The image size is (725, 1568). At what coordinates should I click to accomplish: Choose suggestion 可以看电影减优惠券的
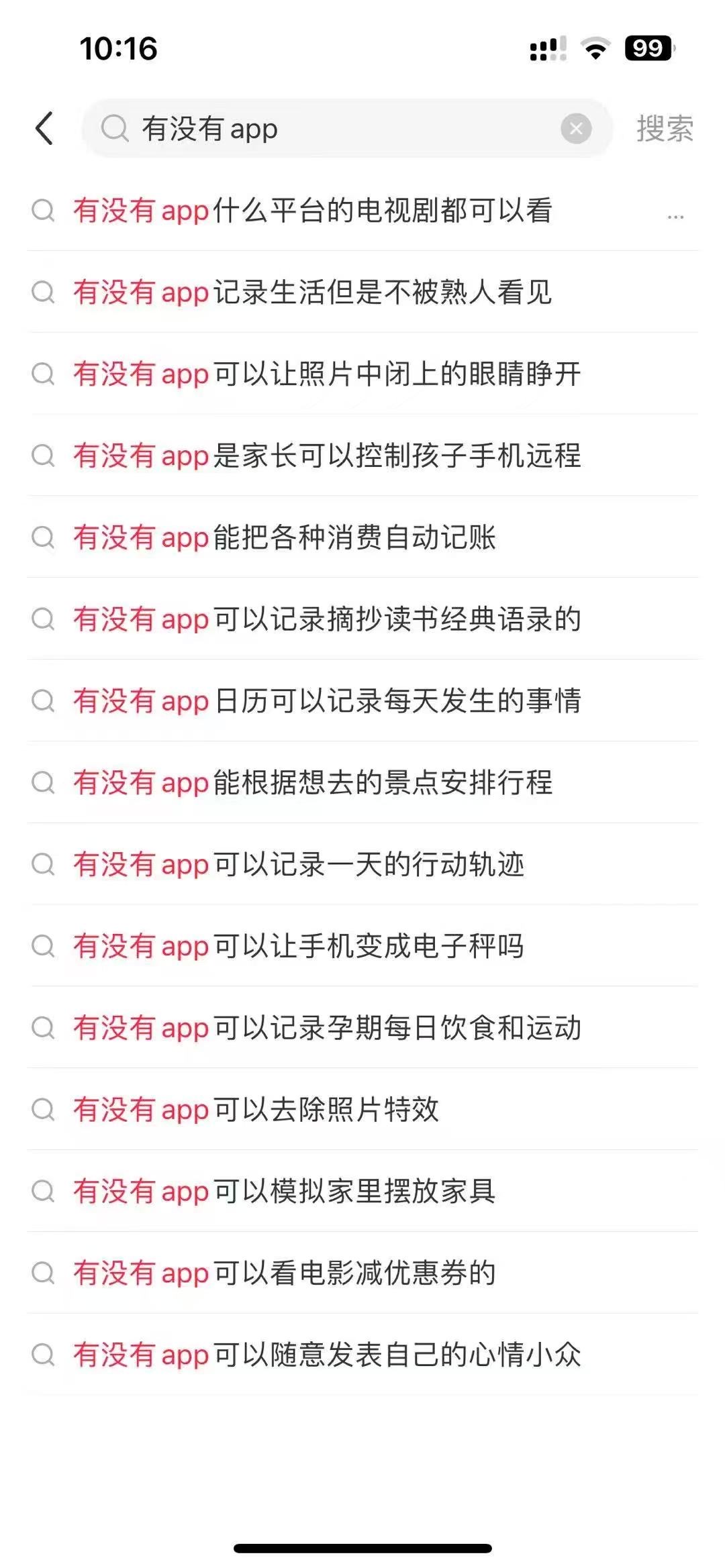[285, 1274]
